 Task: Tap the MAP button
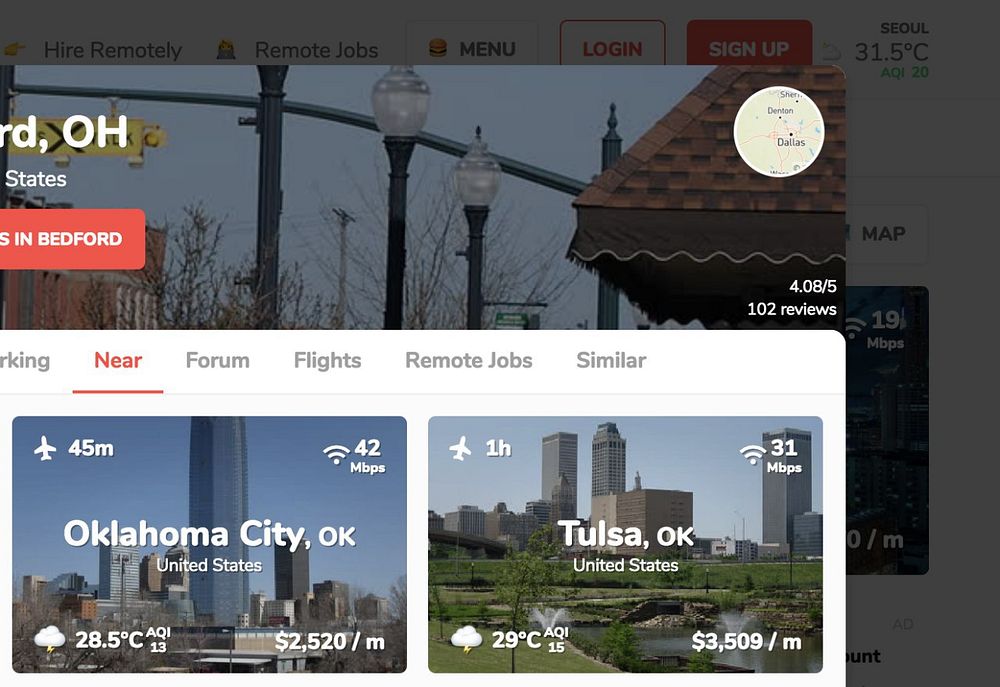tap(885, 233)
